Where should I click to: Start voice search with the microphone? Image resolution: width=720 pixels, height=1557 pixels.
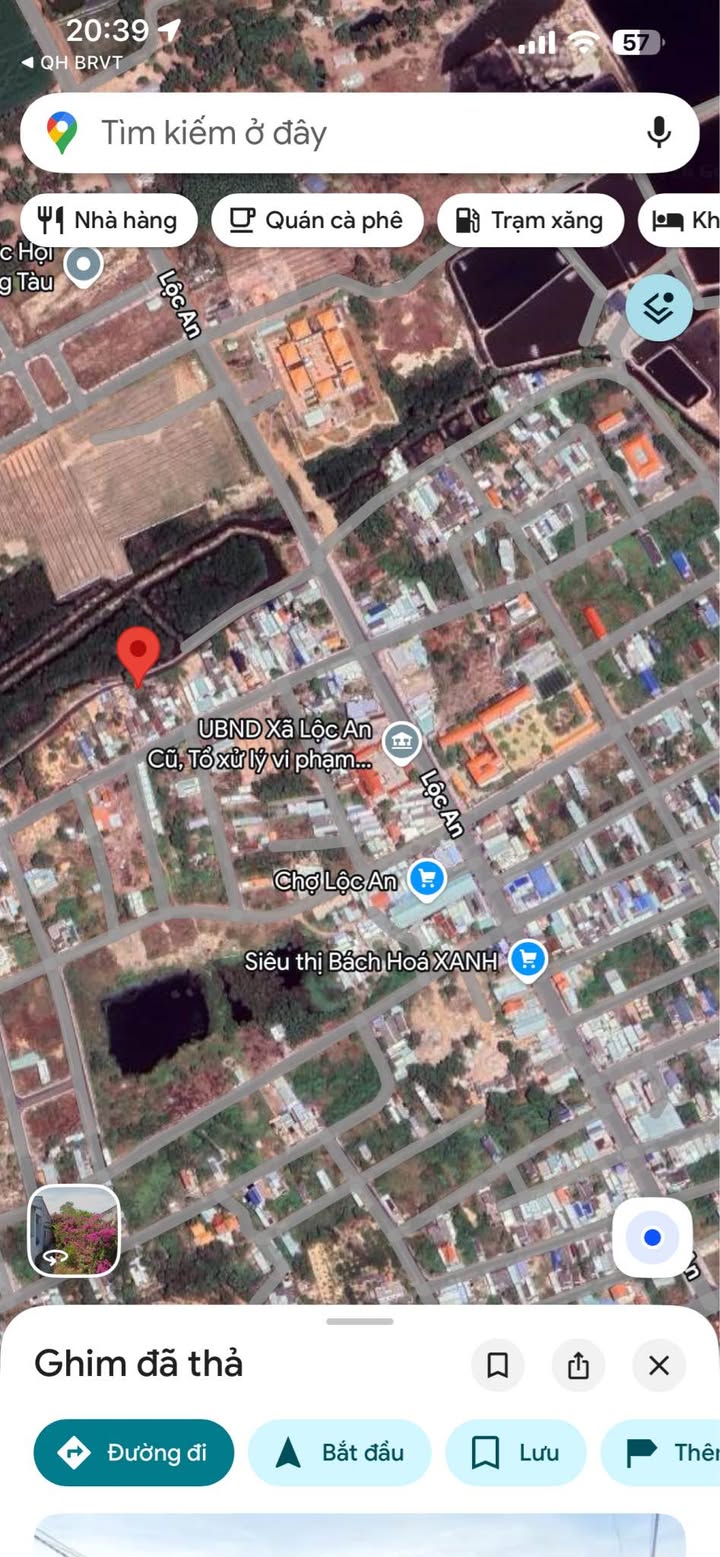coord(658,133)
